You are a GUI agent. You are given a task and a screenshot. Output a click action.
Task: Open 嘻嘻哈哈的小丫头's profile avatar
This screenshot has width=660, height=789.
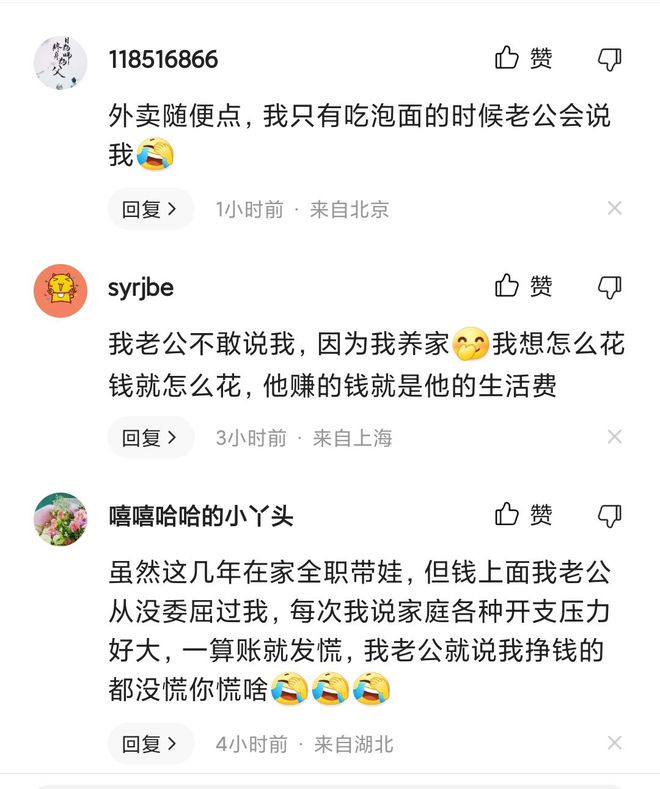61,518
